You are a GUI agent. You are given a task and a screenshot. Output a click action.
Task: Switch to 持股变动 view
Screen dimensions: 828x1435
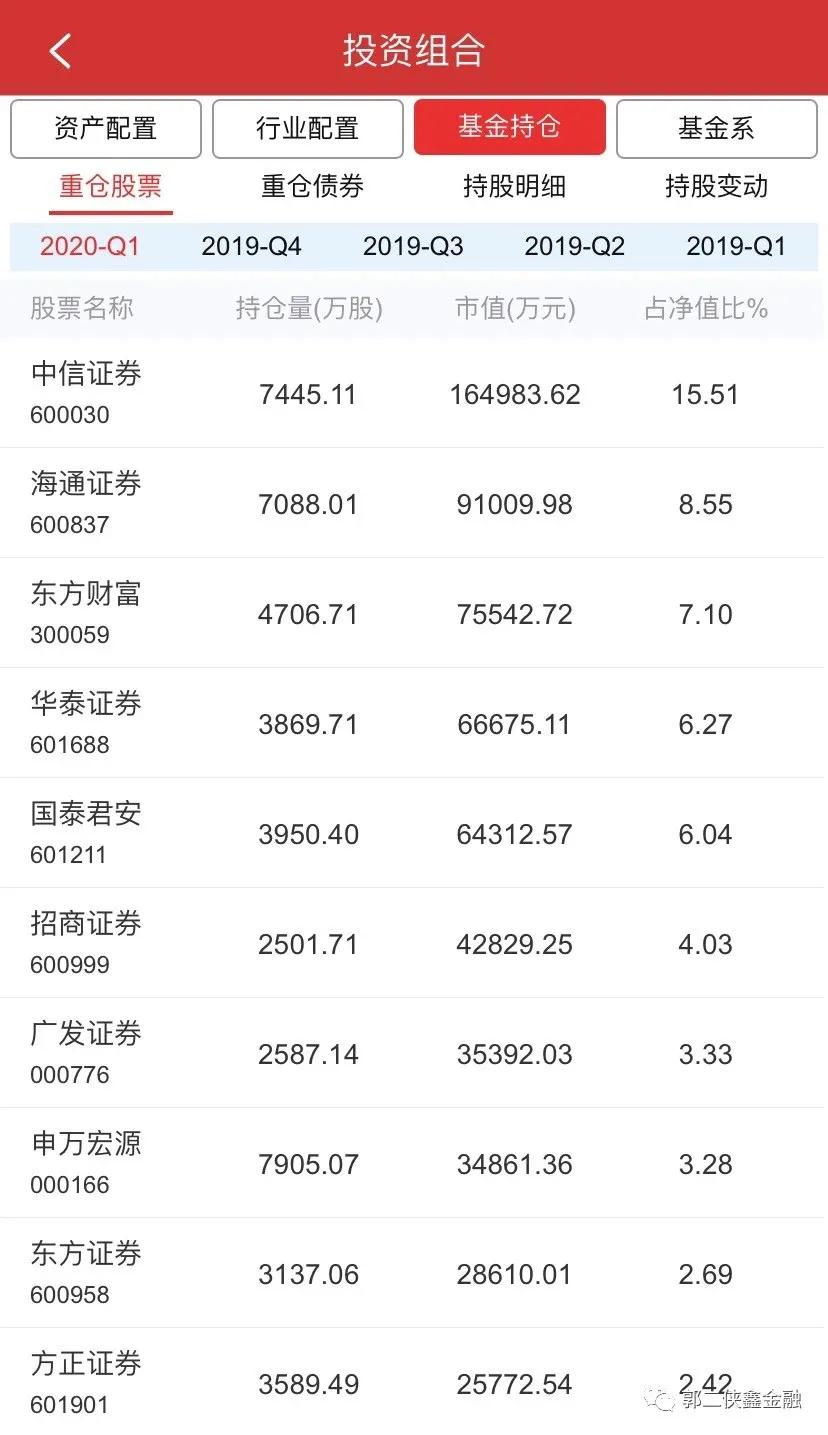tap(718, 187)
